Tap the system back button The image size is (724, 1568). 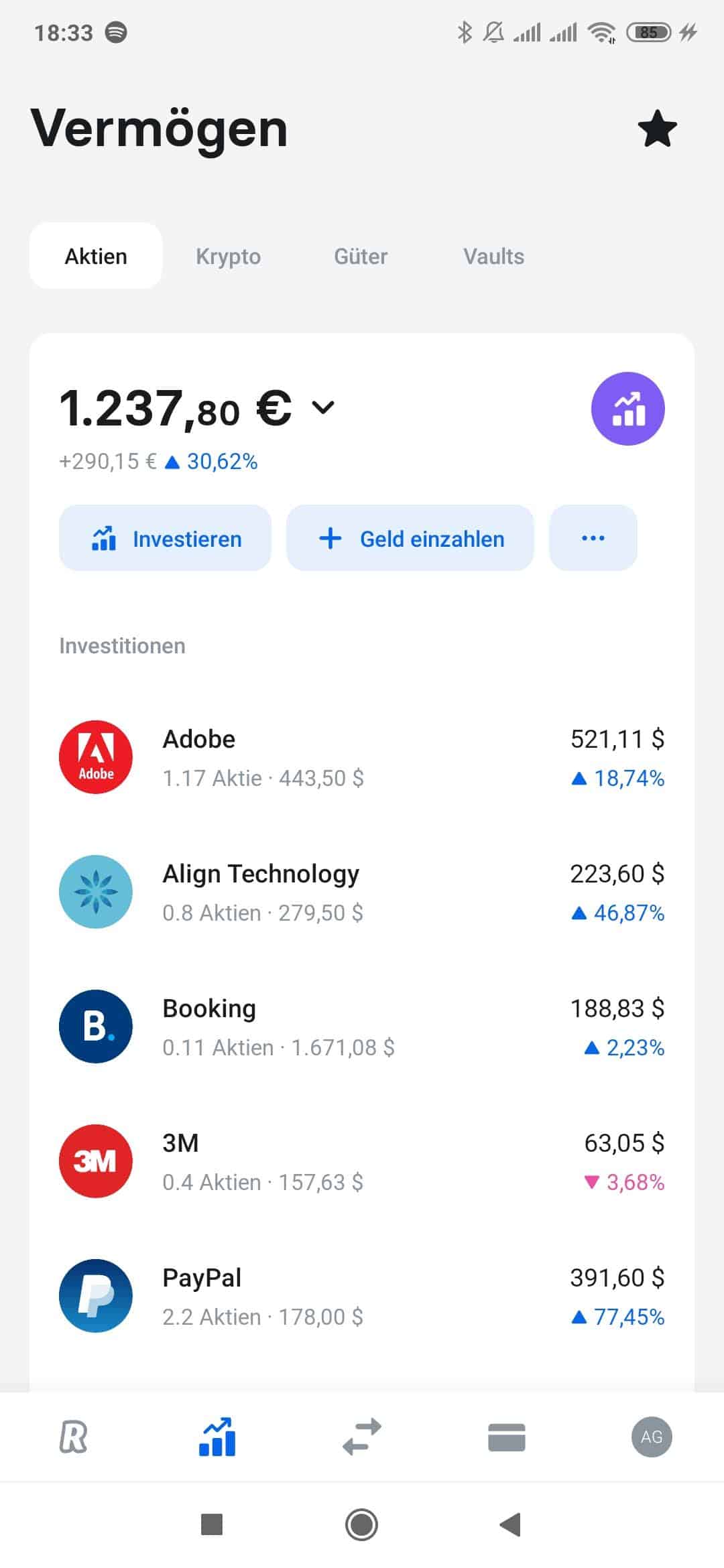(511, 1524)
